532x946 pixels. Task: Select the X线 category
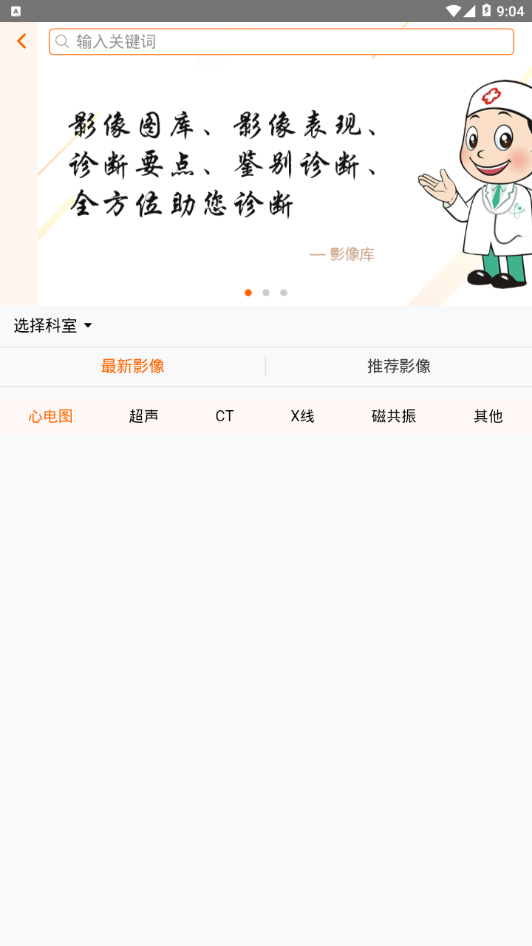[302, 416]
